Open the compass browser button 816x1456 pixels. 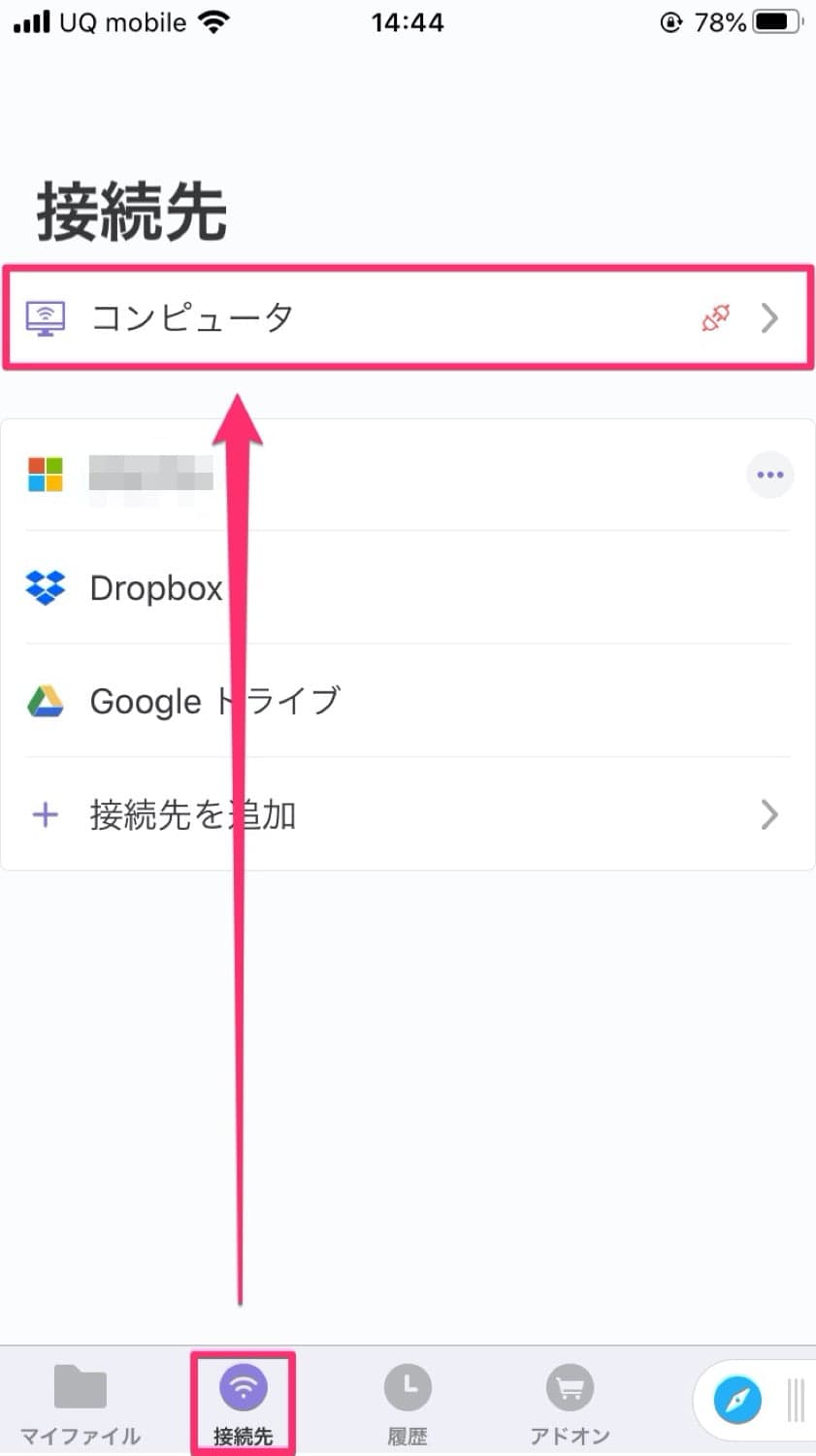(737, 1401)
